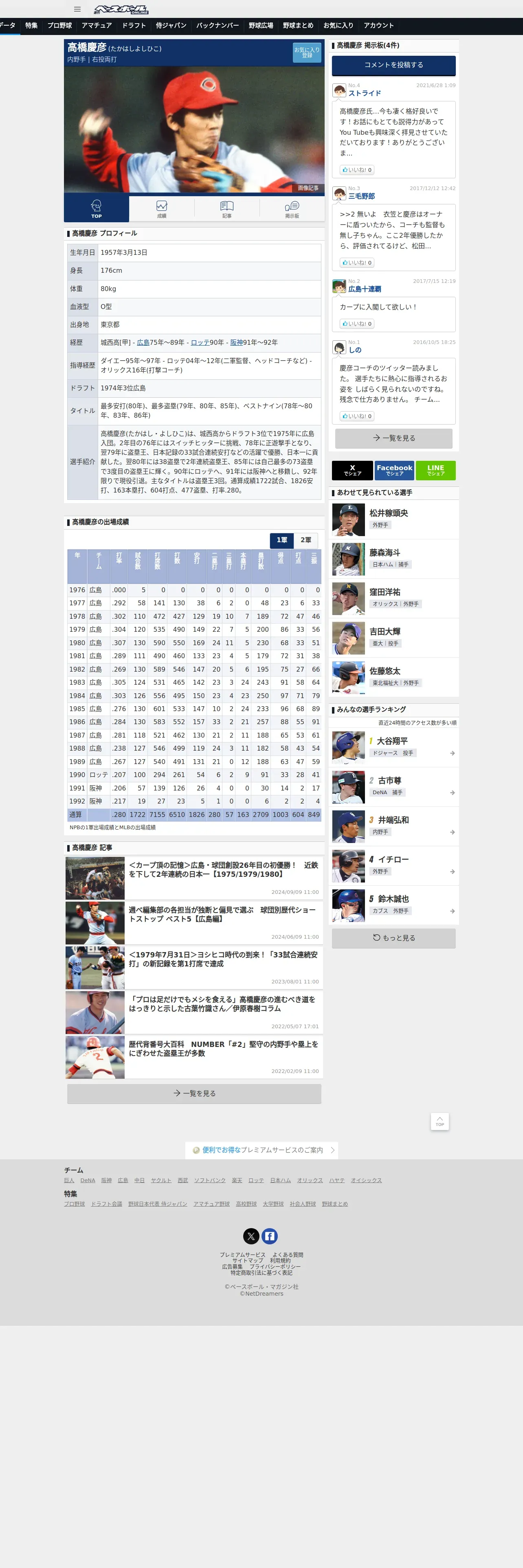Open ranking entry 大谷翔平

coord(393,747)
